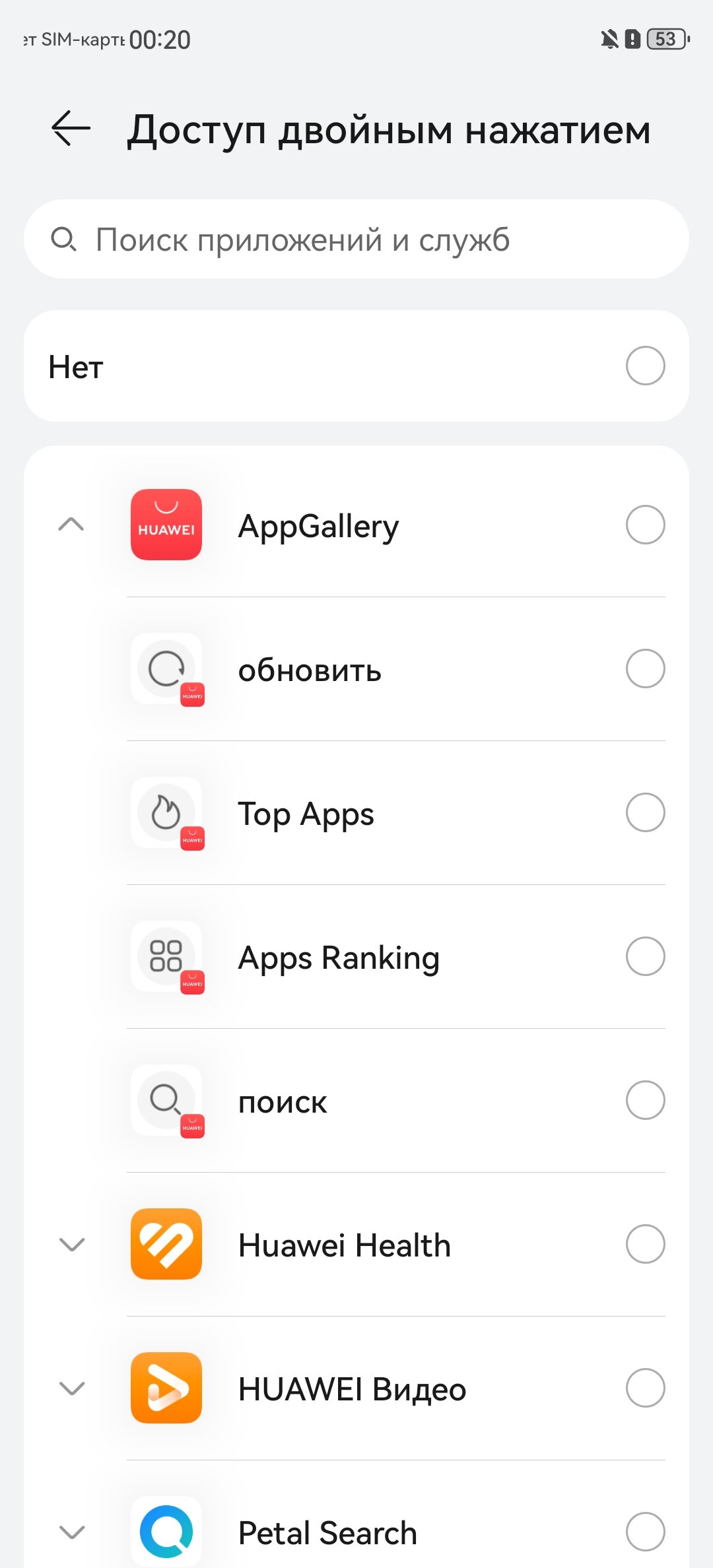
Task: Collapse the AppGallery shortcuts list
Action: 71,525
